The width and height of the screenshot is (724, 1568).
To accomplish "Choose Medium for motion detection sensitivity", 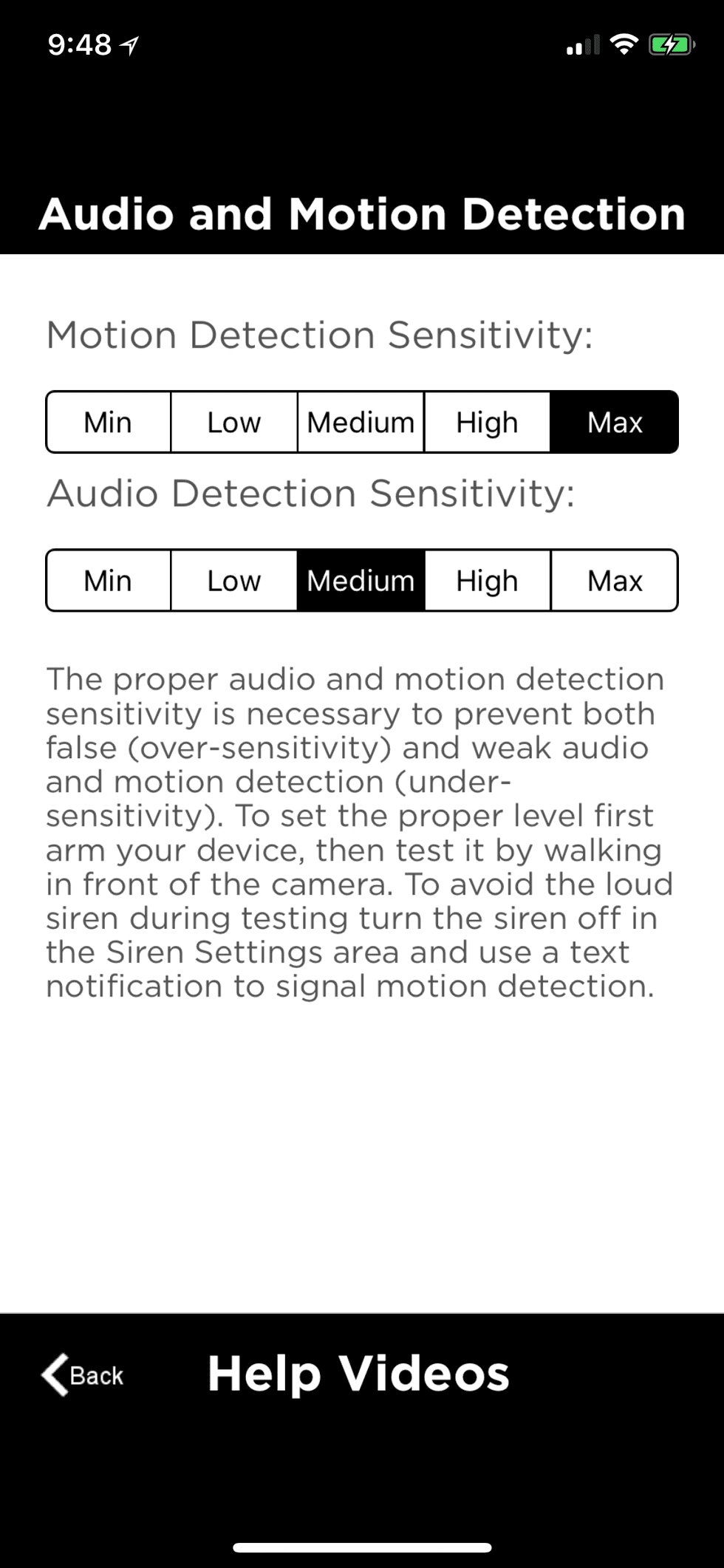I will (361, 423).
